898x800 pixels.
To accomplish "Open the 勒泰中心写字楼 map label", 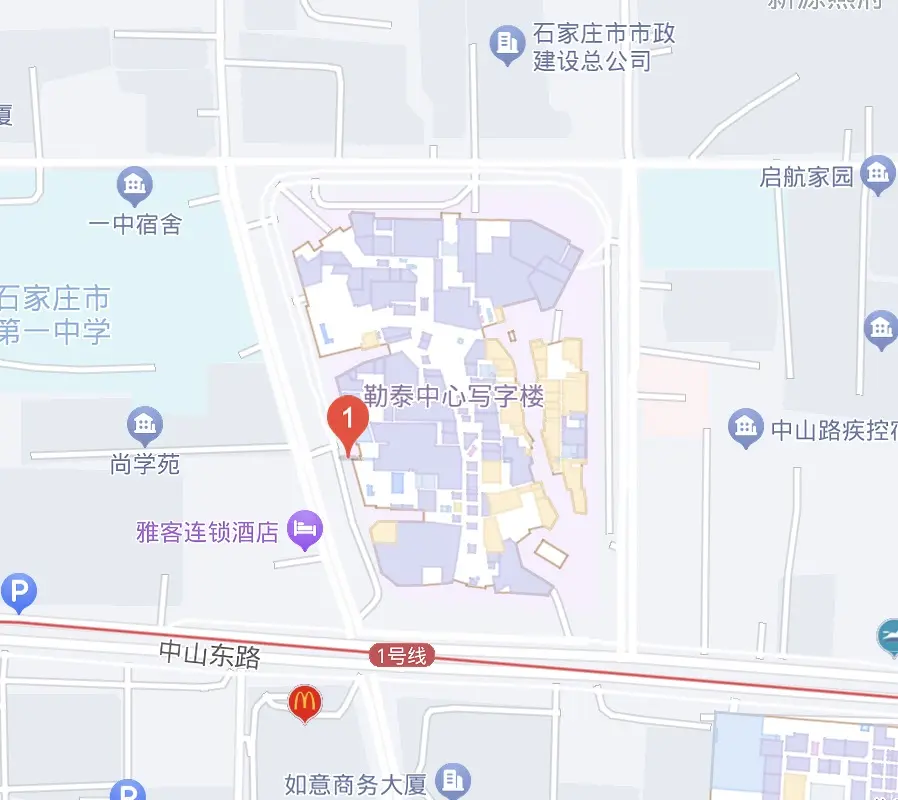I will pos(453,397).
